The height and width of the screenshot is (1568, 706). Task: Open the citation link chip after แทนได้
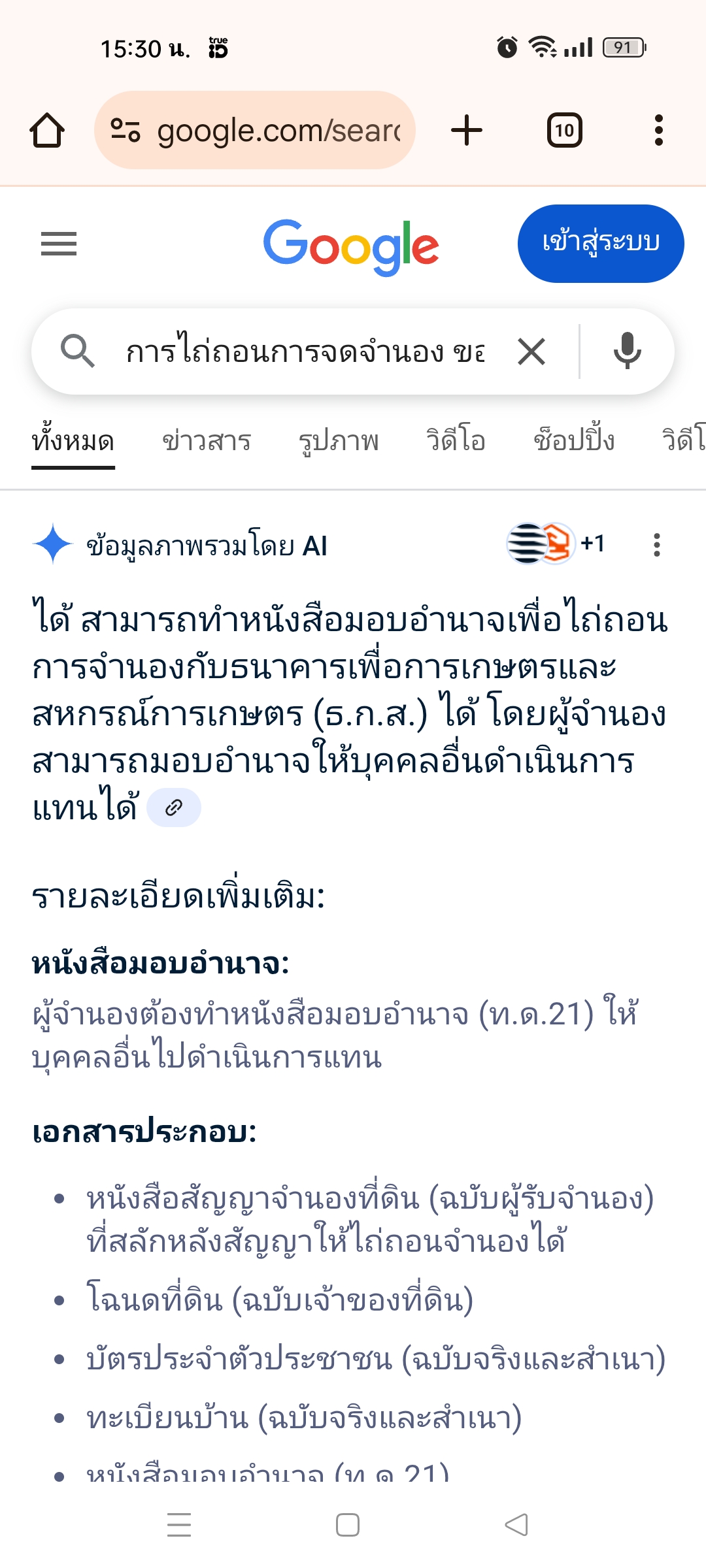[174, 808]
